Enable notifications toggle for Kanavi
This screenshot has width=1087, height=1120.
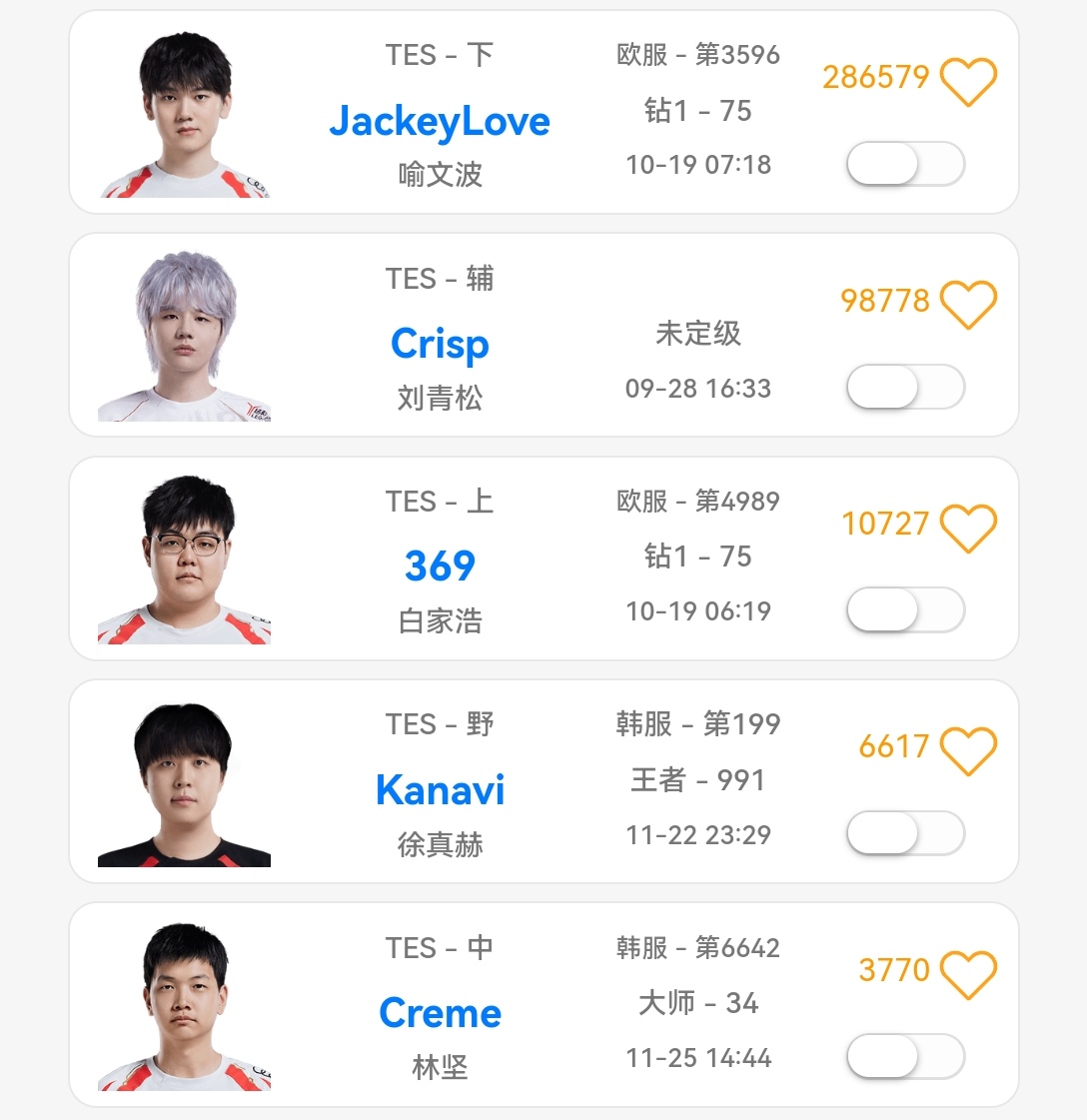(903, 833)
